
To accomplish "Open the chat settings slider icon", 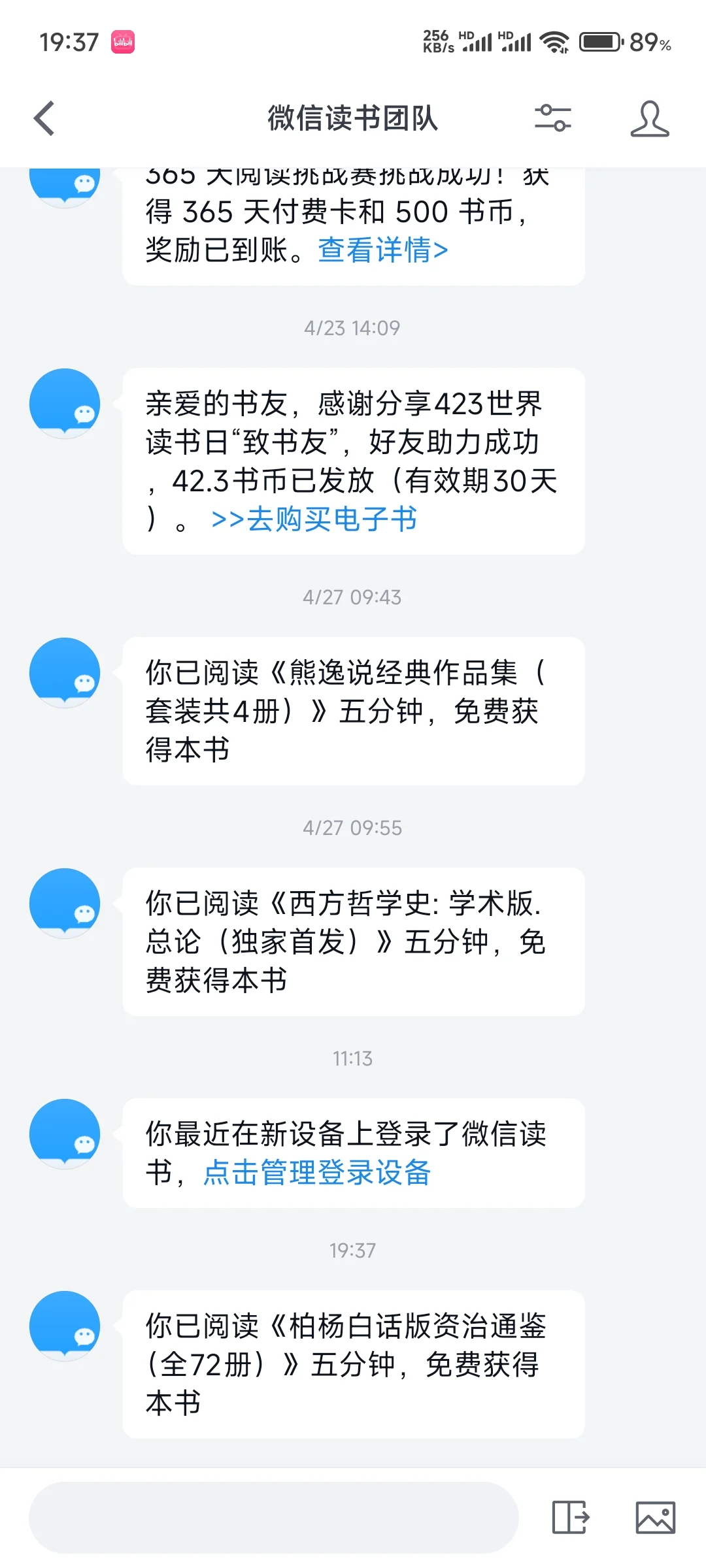I will coord(553,118).
